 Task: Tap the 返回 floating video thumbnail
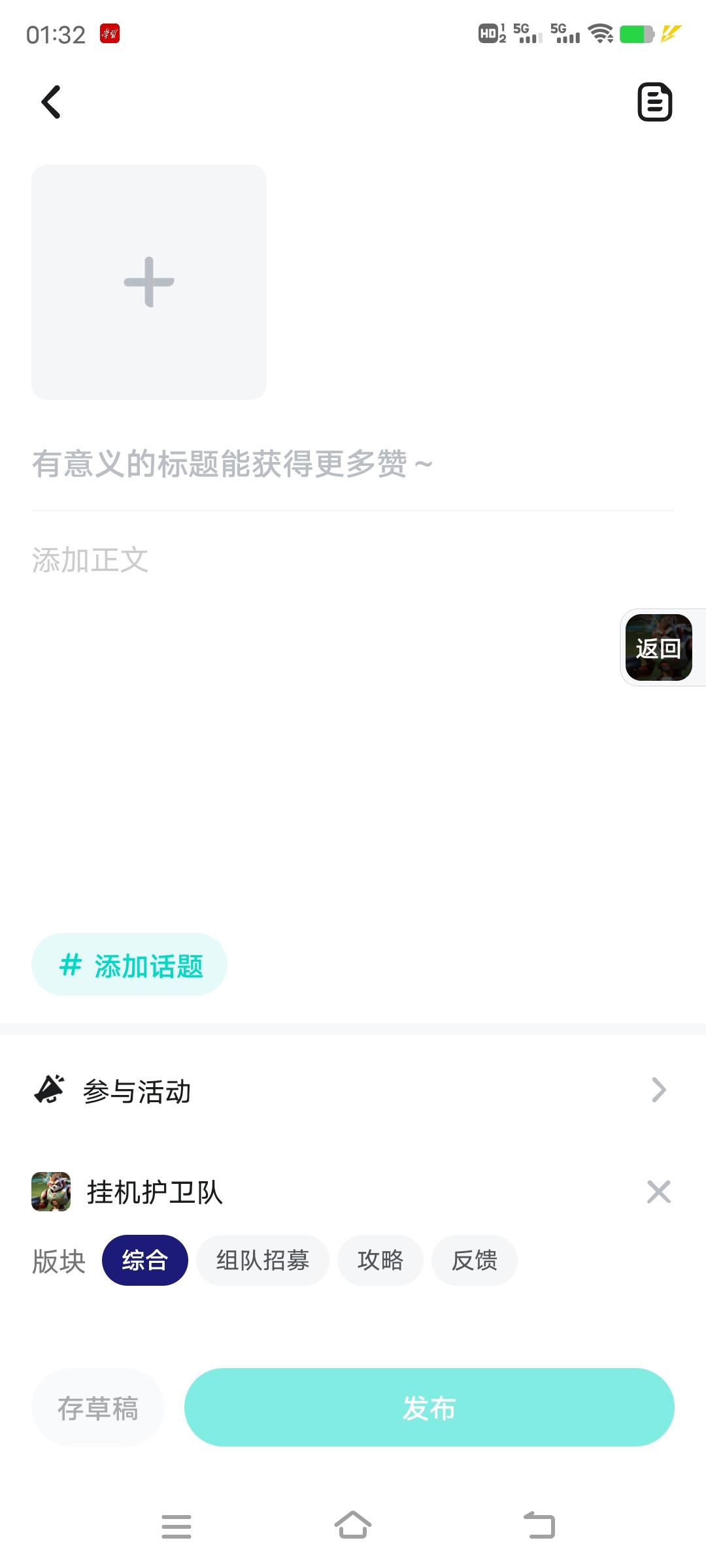tap(658, 648)
